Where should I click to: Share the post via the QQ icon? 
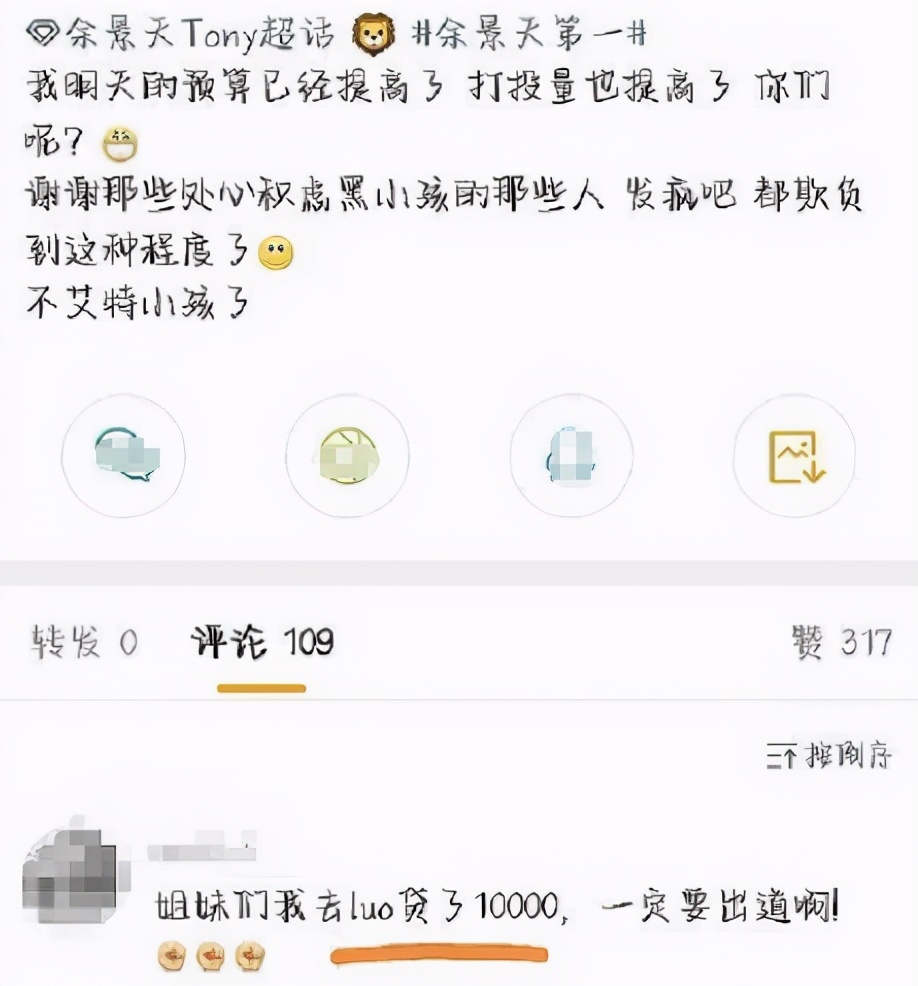(x=571, y=456)
